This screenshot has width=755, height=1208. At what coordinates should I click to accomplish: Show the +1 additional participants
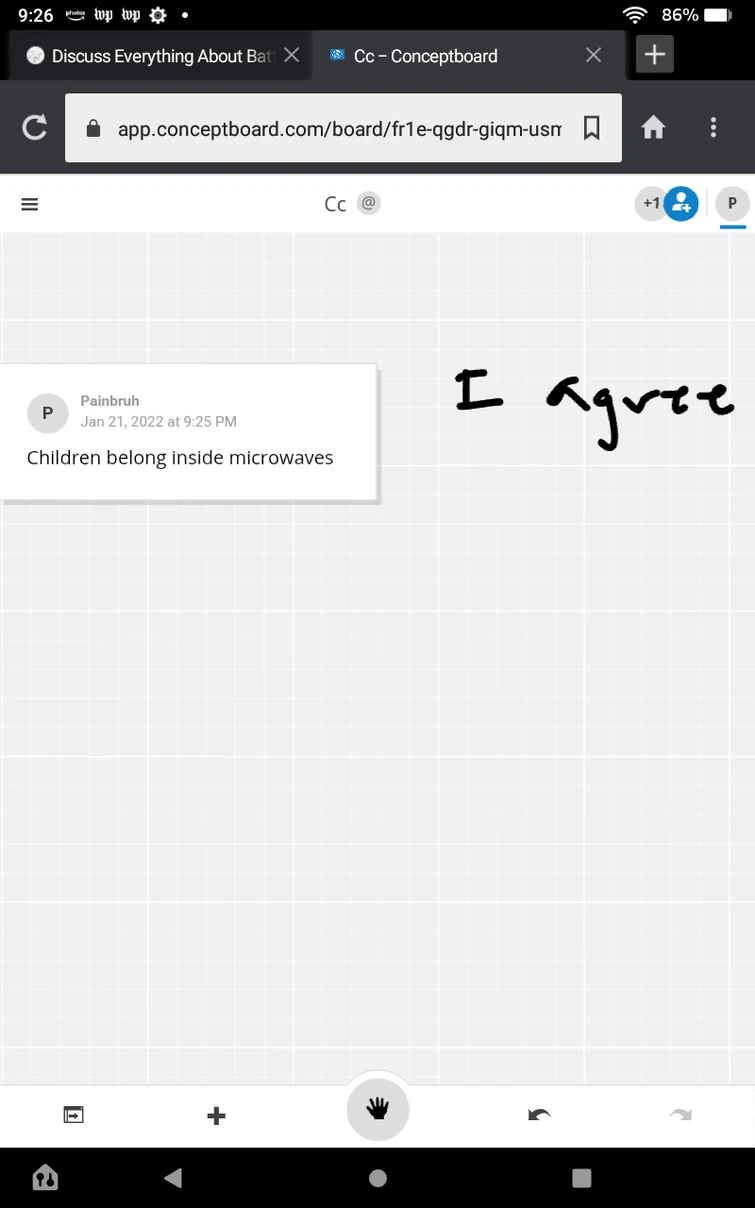[x=650, y=204]
